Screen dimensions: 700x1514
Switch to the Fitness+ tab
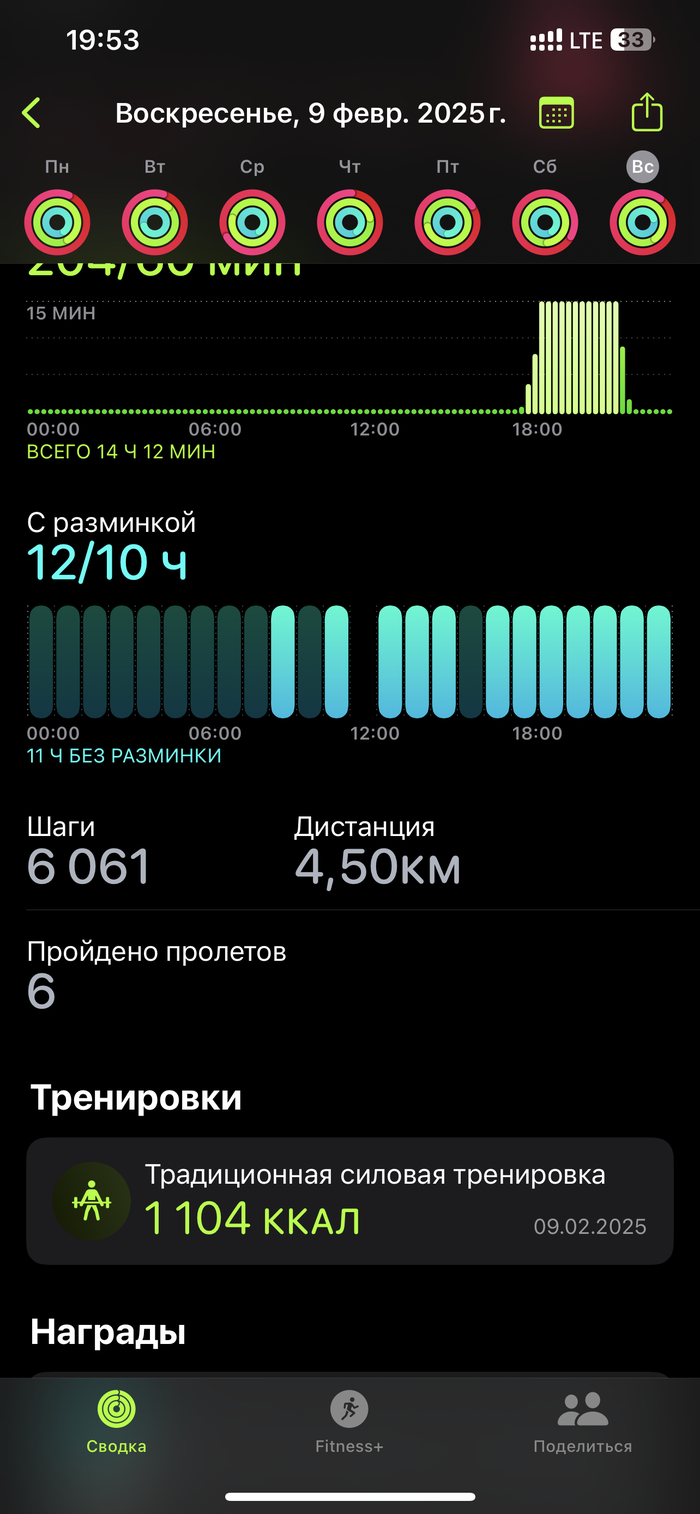[349, 1422]
